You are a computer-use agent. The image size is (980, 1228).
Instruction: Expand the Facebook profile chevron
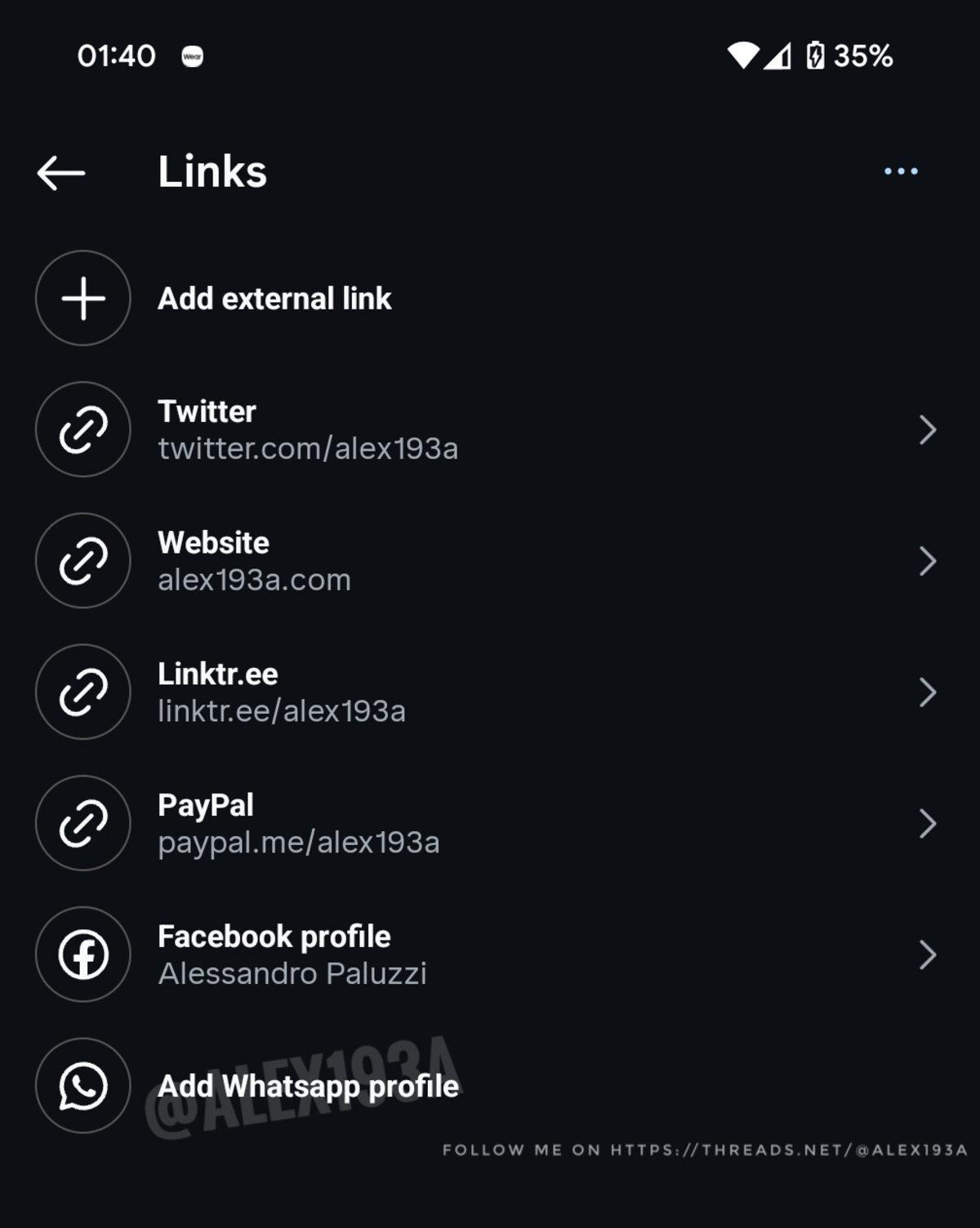point(927,955)
